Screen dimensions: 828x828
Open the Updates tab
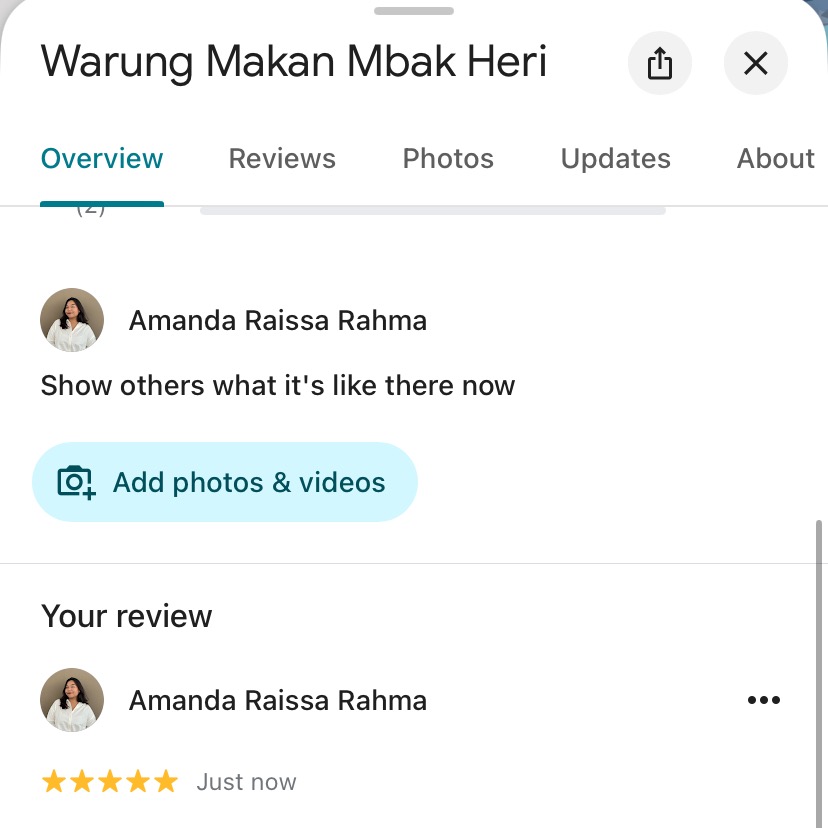point(615,159)
